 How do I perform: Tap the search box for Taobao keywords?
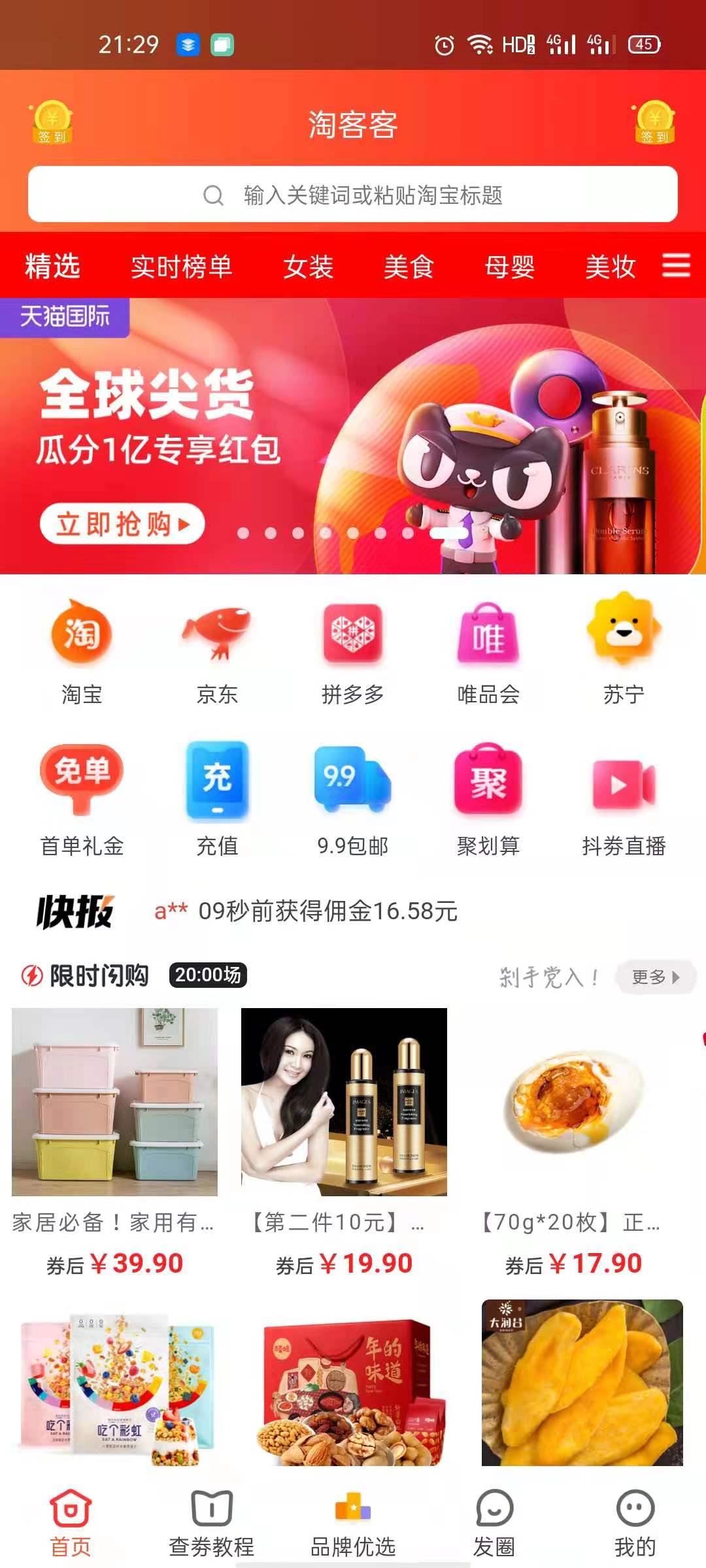pyautogui.click(x=353, y=195)
